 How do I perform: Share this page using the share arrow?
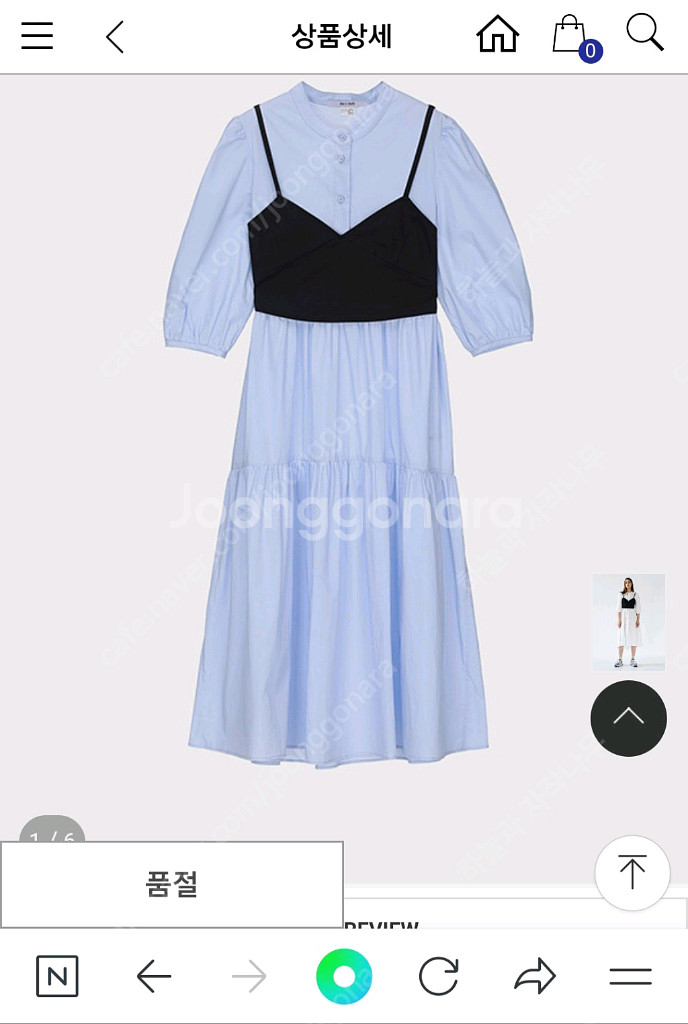click(533, 976)
